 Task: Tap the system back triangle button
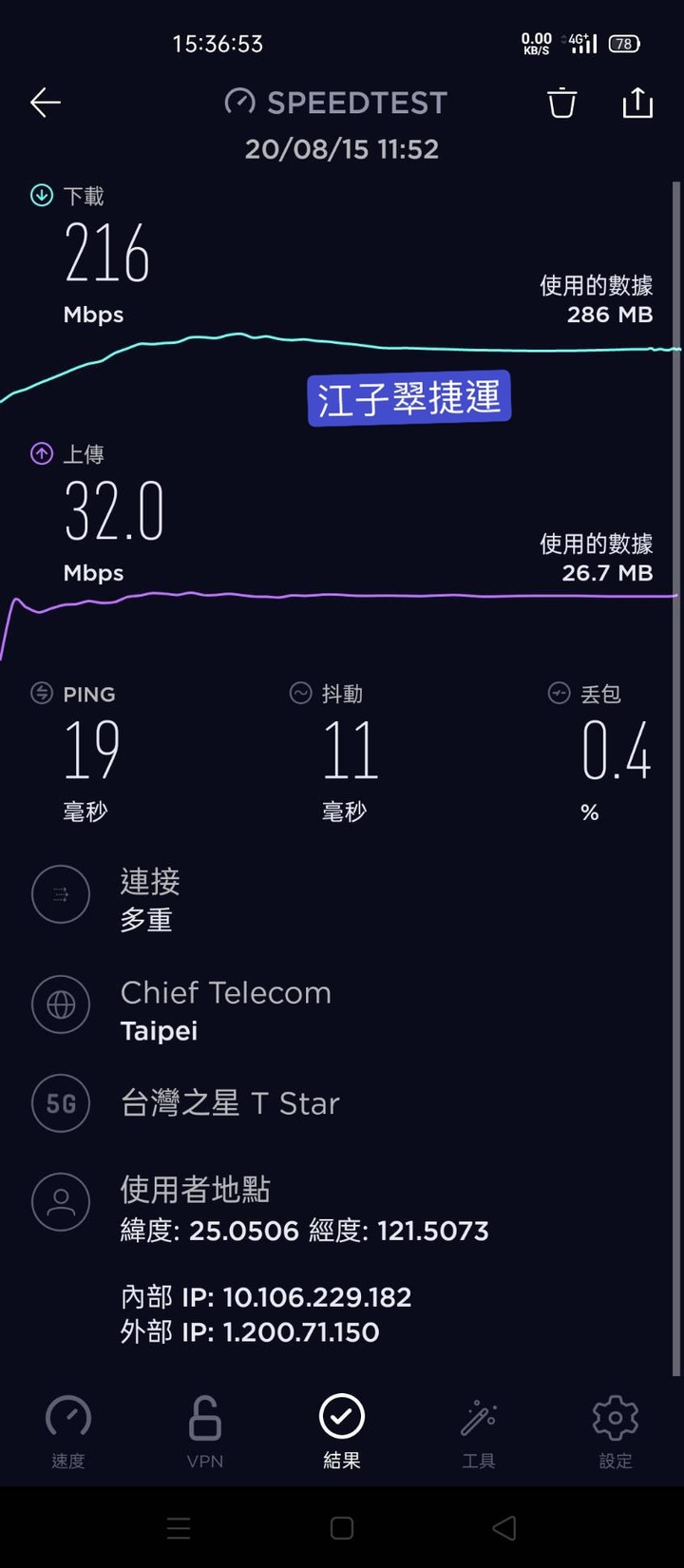click(504, 1528)
